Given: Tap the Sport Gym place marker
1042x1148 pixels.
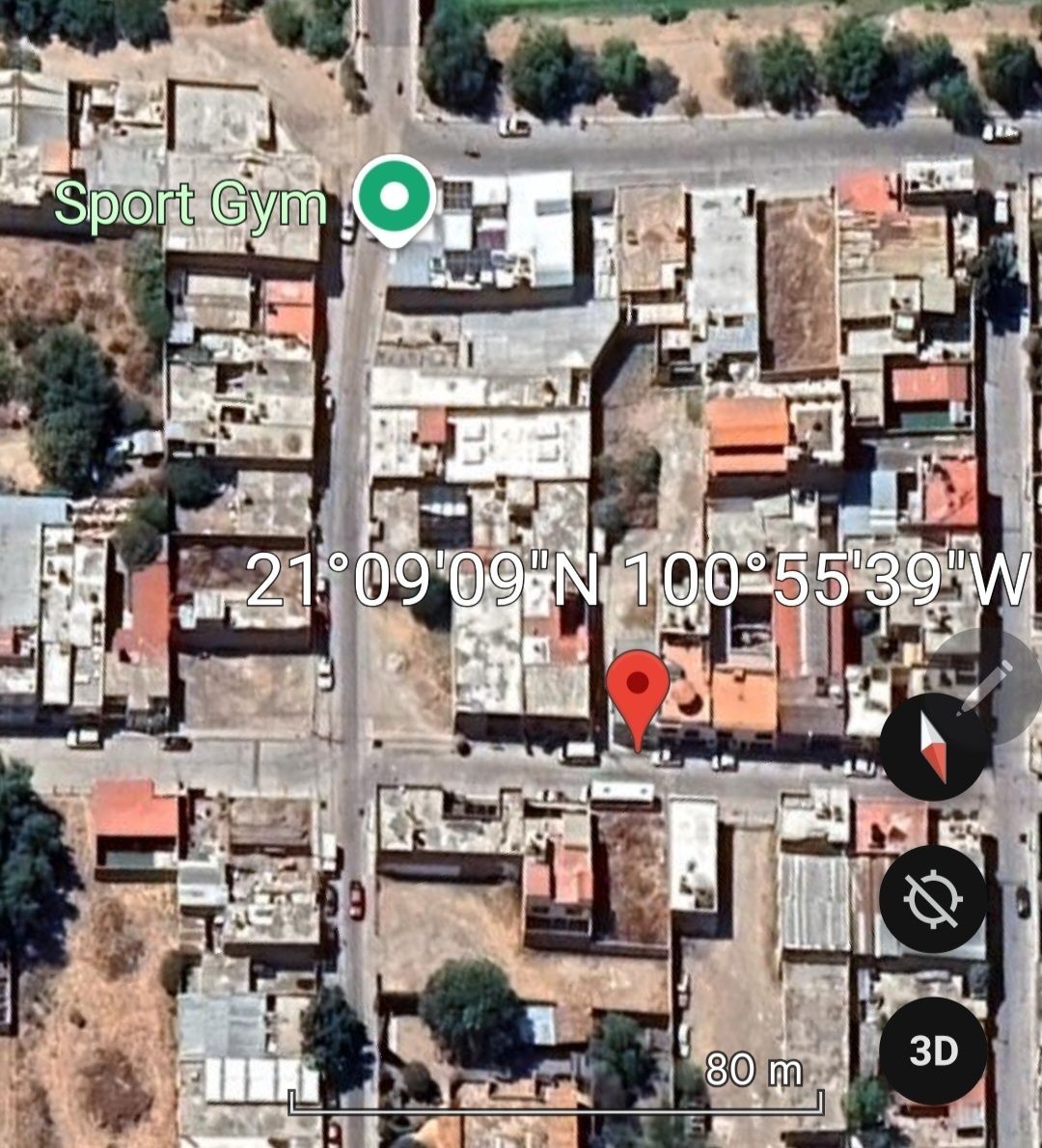Looking at the screenshot, I should pyautogui.click(x=394, y=198).
